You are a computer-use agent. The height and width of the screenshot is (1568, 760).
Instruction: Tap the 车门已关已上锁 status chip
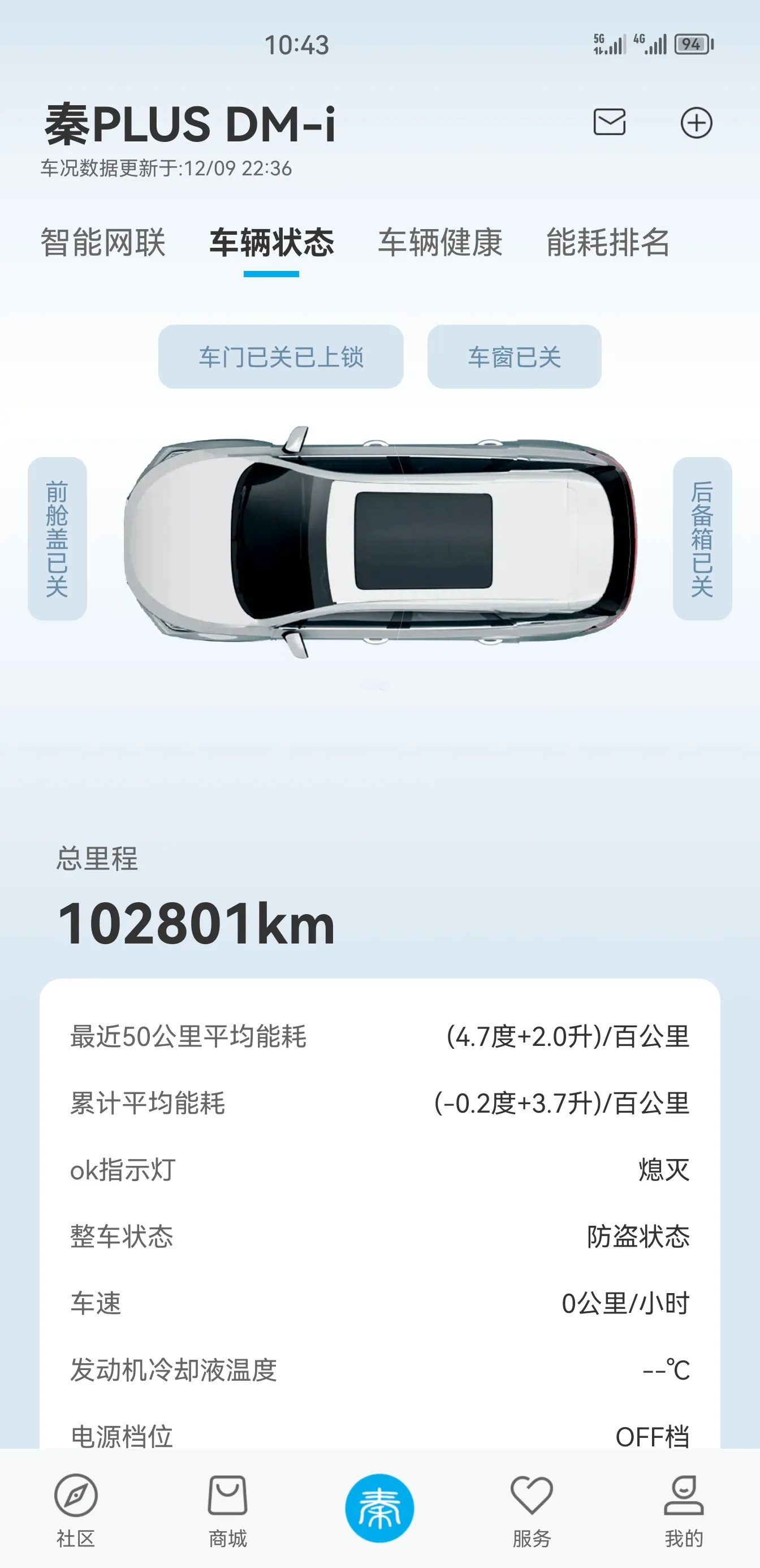click(x=281, y=357)
